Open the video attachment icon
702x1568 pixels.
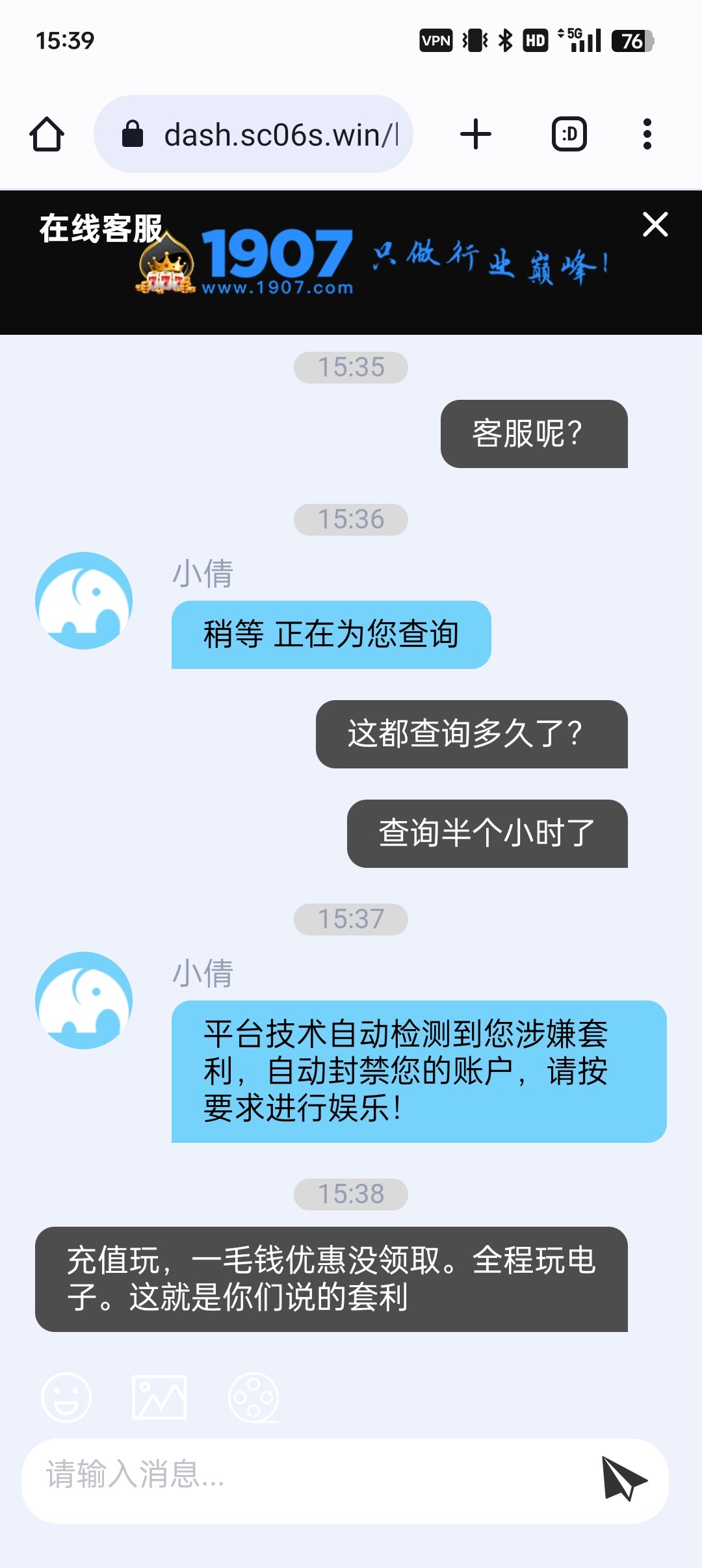pos(253,1398)
